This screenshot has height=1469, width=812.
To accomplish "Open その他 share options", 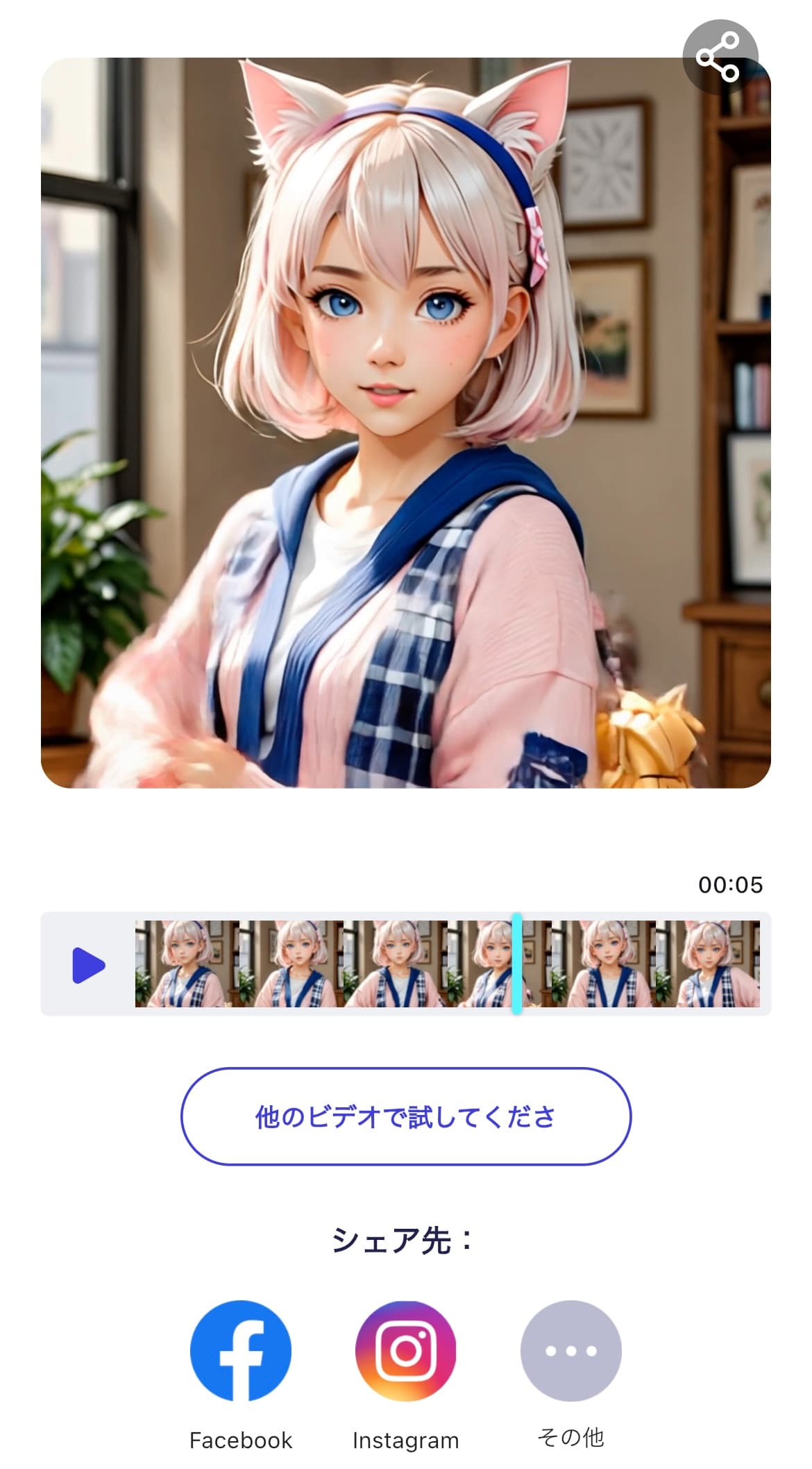I will 570,1351.
